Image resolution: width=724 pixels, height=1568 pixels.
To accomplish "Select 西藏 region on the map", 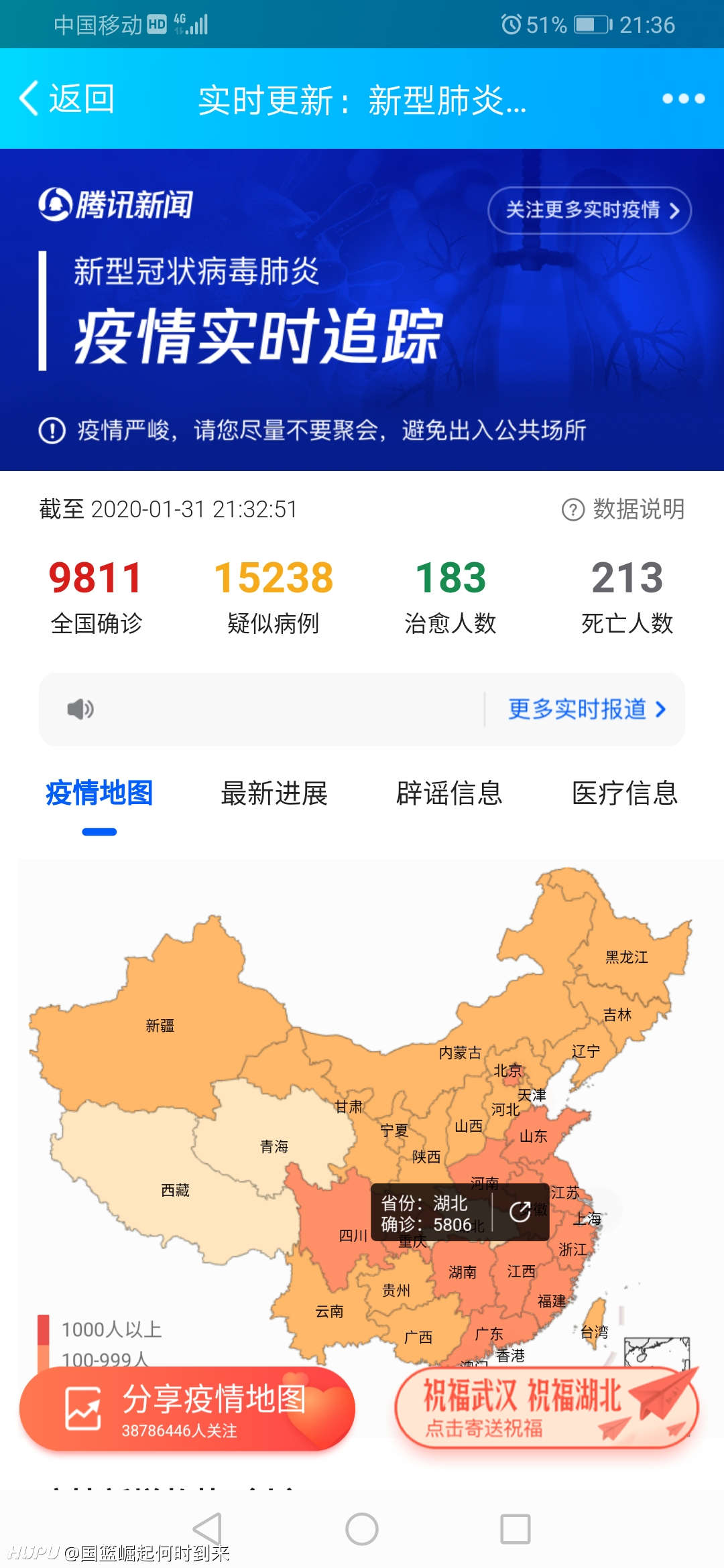I will click(x=175, y=1190).
